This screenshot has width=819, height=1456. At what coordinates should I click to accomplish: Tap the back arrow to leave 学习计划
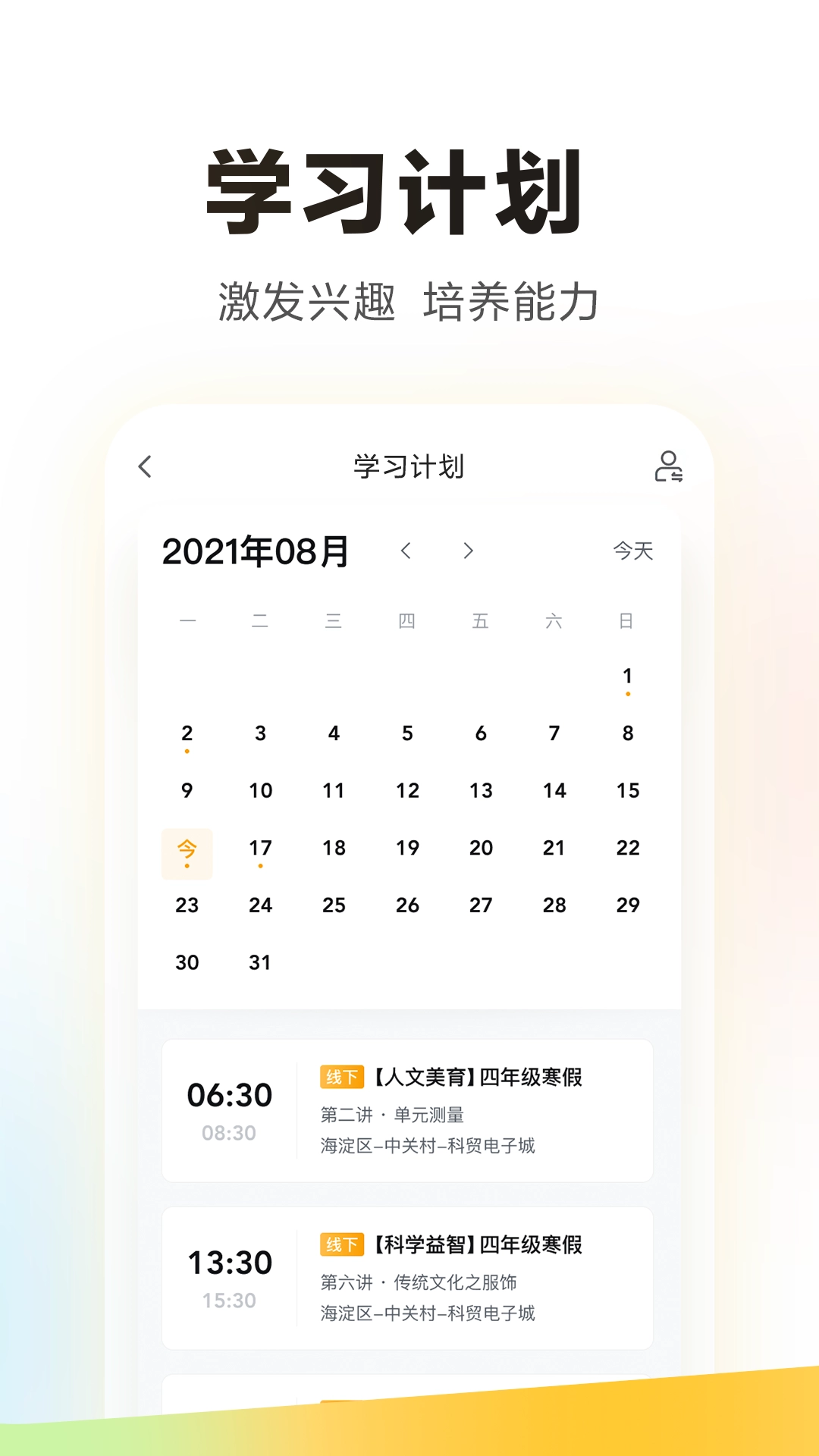click(x=144, y=468)
